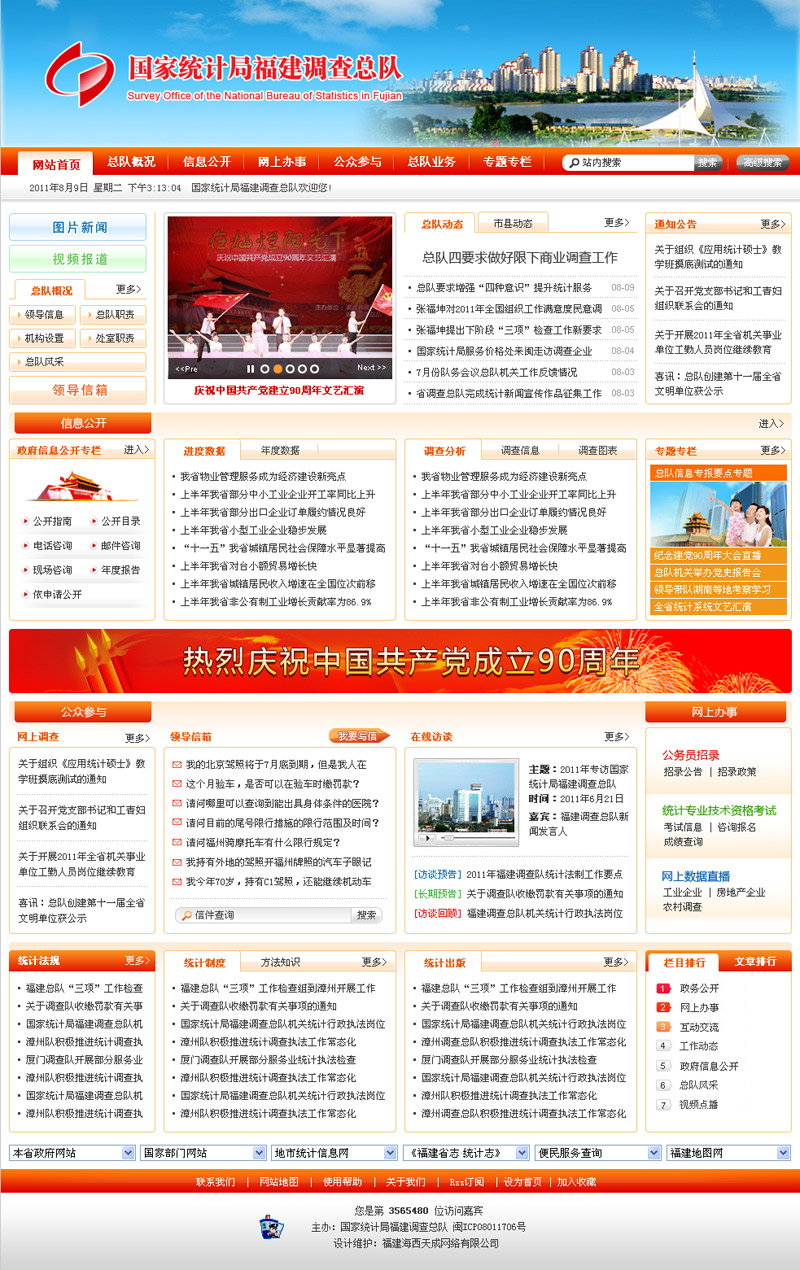The height and width of the screenshot is (1270, 800).
Task: Open the 视频报道 button
Action: click(x=78, y=259)
